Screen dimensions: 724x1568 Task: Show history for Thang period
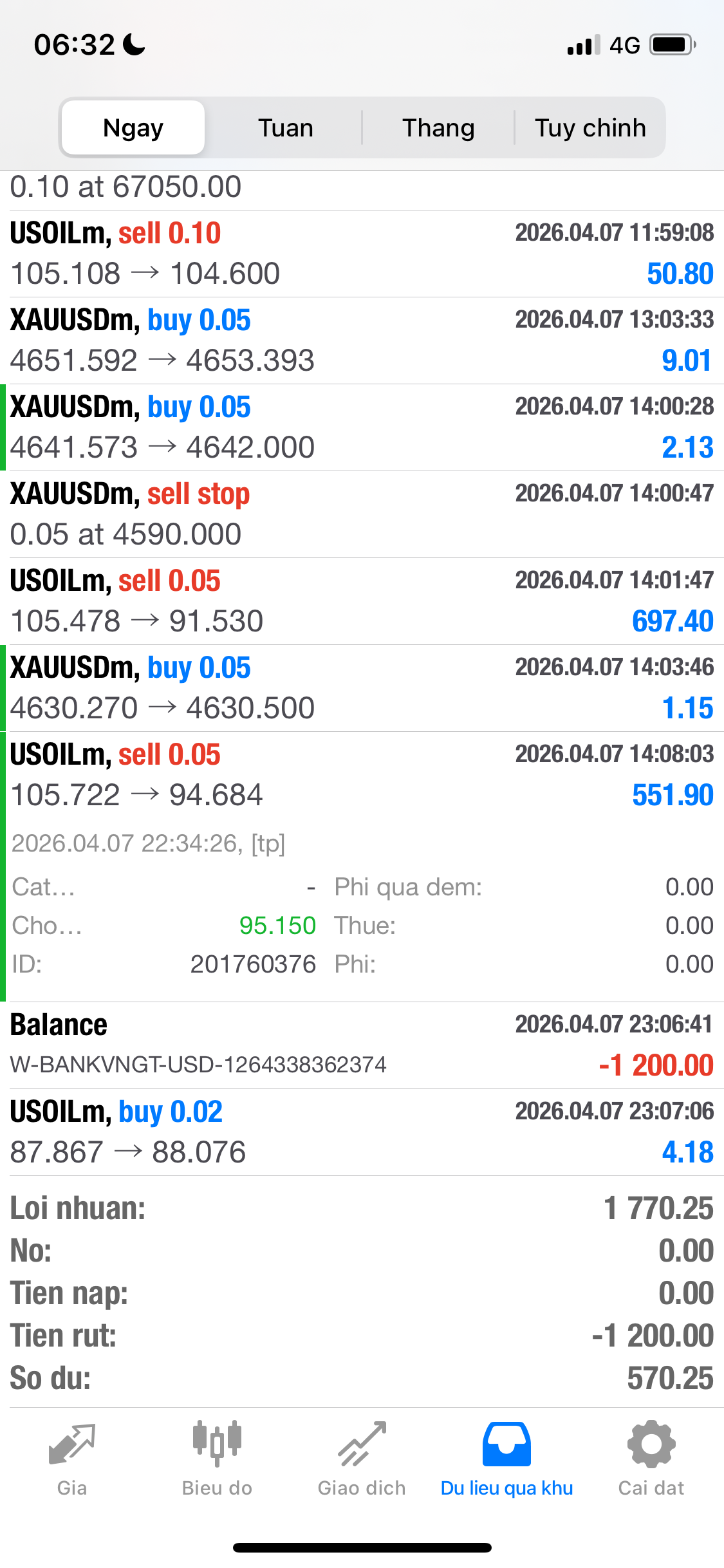pyautogui.click(x=438, y=128)
